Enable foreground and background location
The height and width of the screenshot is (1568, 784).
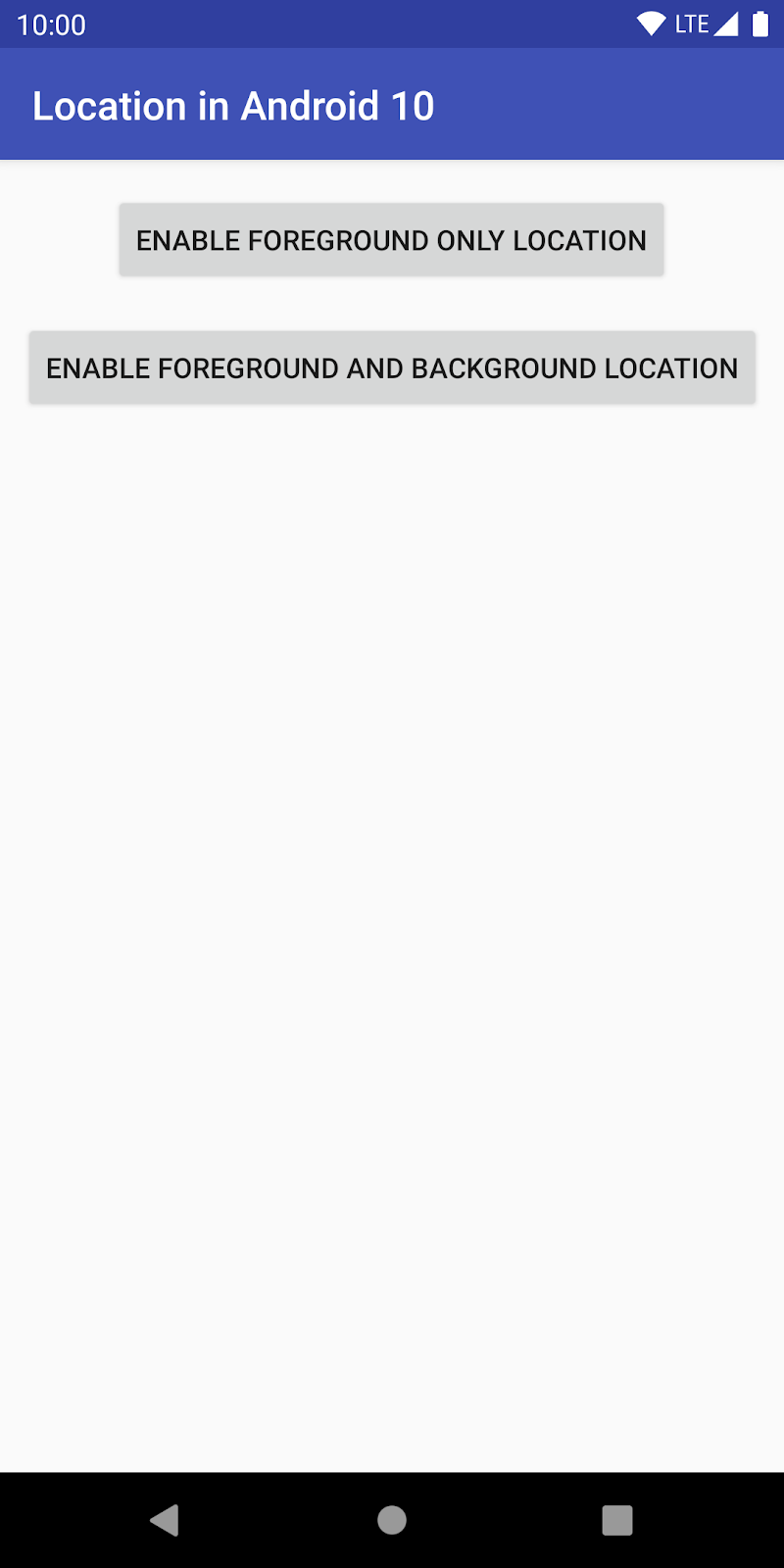(x=391, y=367)
